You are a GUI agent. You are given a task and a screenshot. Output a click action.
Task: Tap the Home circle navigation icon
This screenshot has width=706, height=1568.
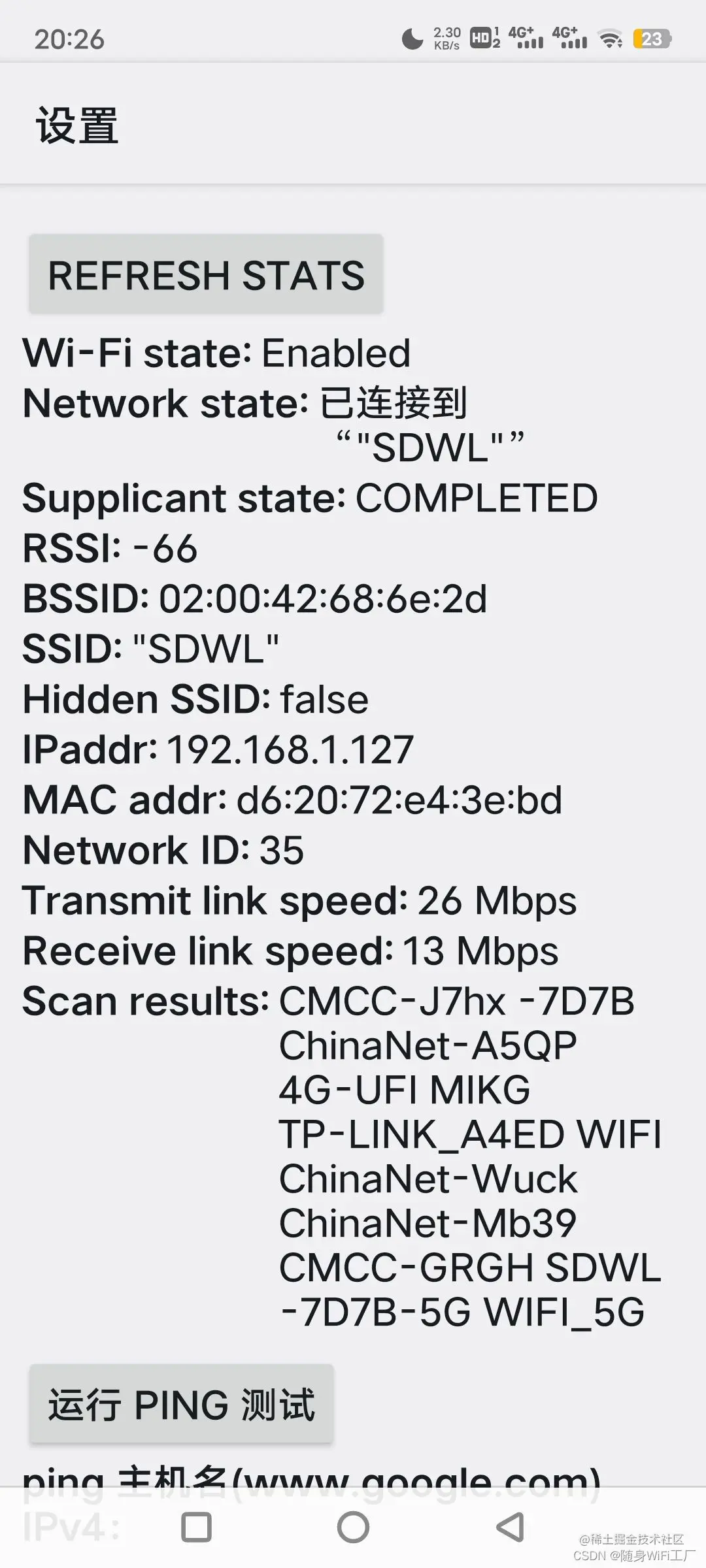(x=353, y=1527)
